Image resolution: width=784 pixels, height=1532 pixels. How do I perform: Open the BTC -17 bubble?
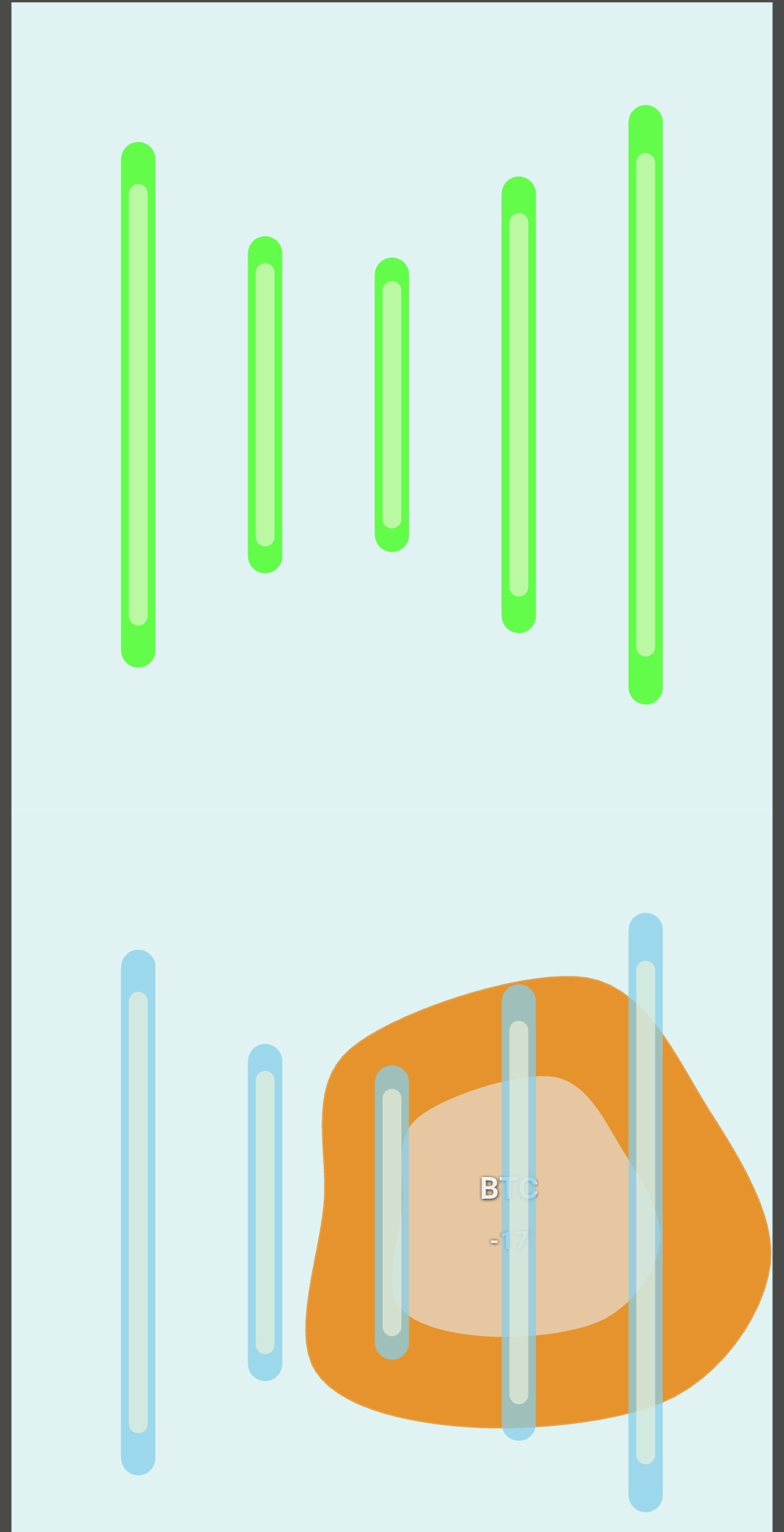[x=538, y=1202]
